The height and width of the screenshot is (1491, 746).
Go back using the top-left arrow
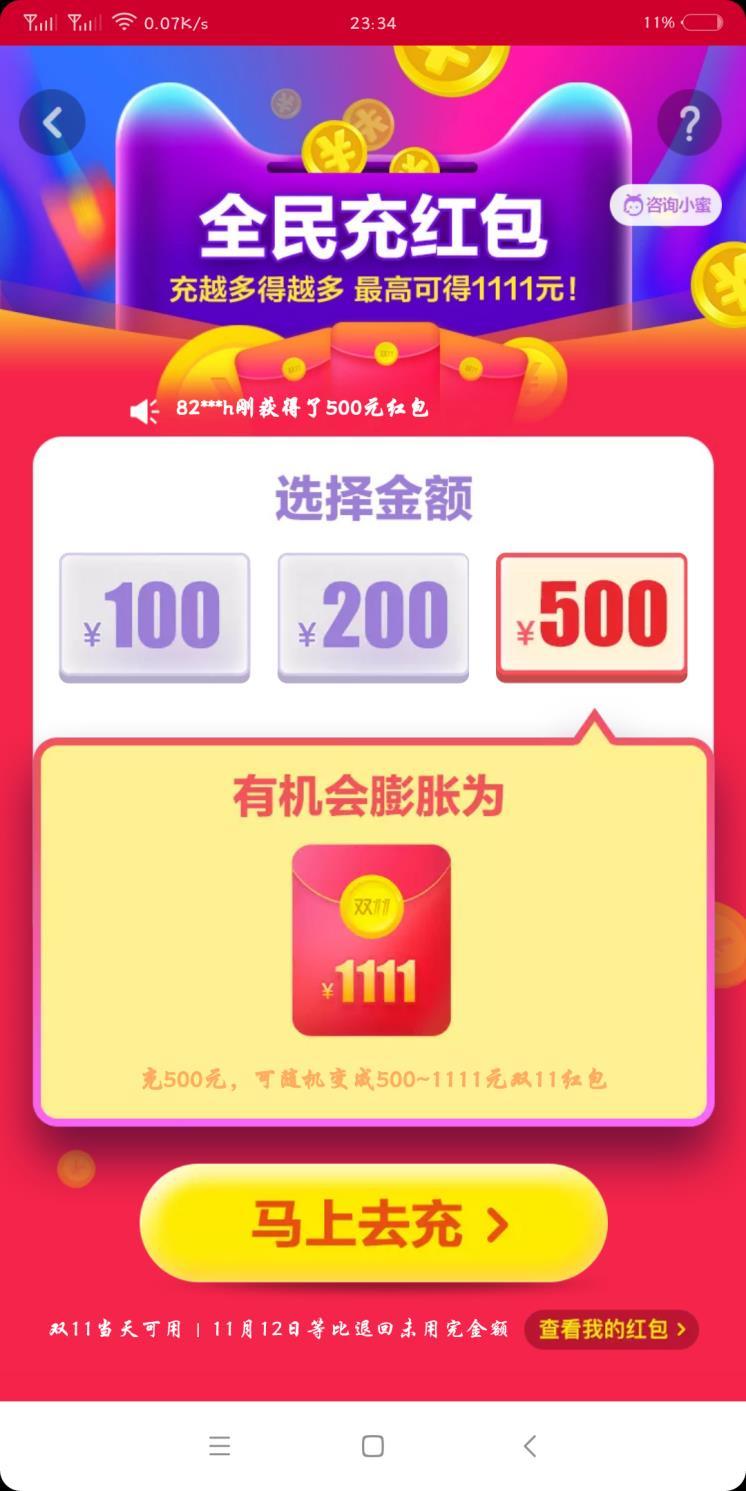(x=52, y=122)
